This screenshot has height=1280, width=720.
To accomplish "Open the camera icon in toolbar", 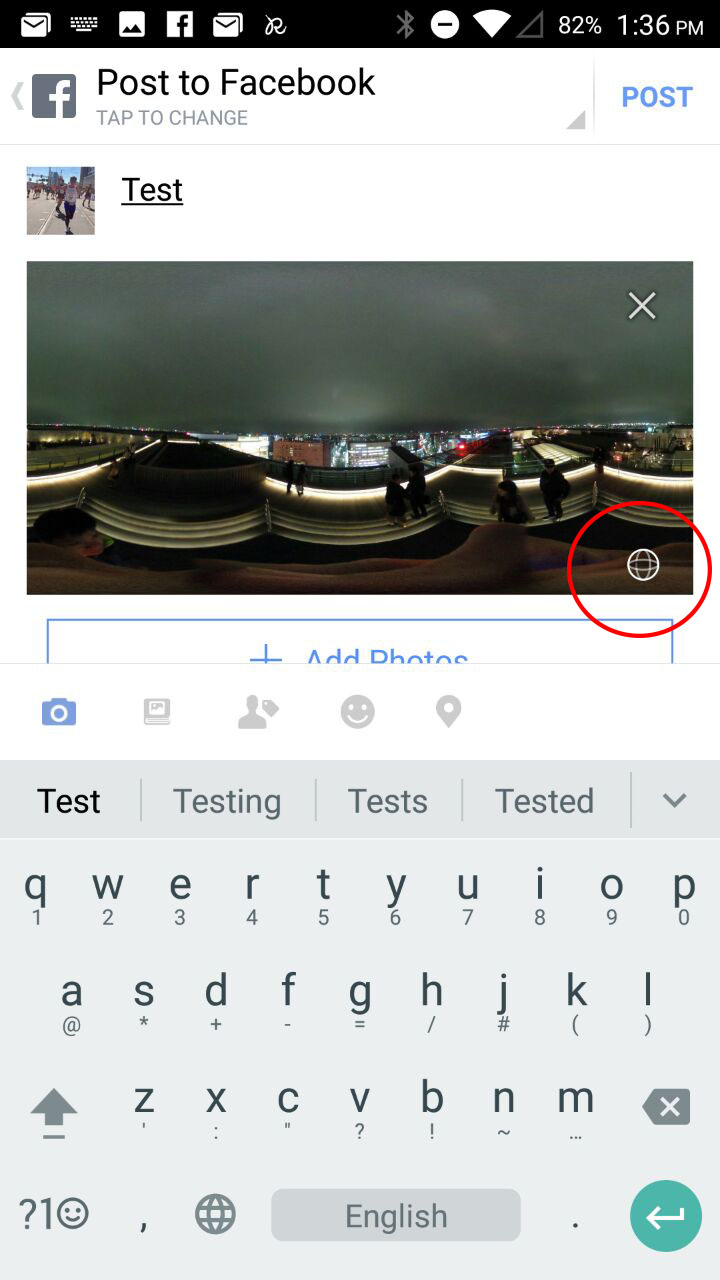I will coord(59,712).
